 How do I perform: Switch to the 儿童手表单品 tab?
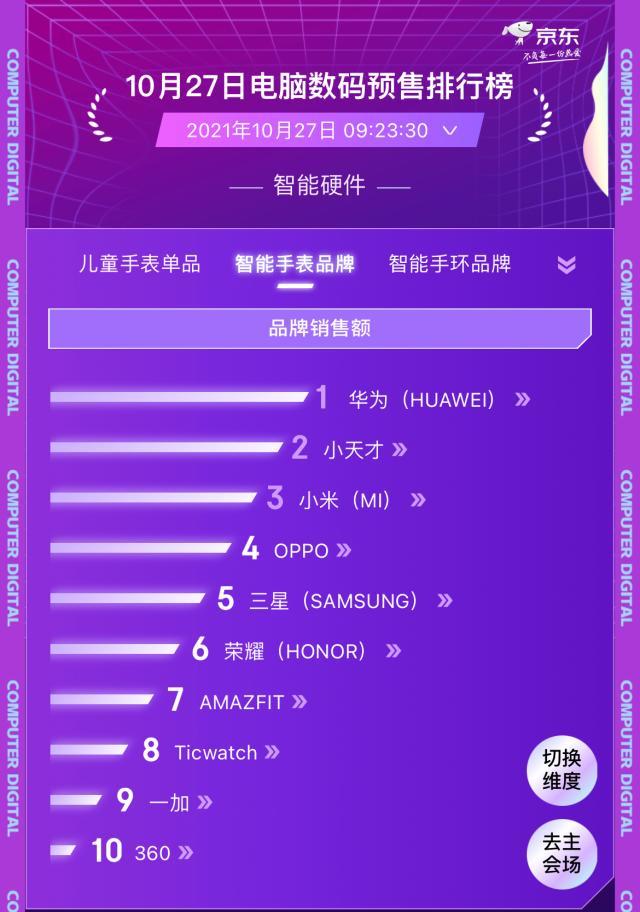140,264
